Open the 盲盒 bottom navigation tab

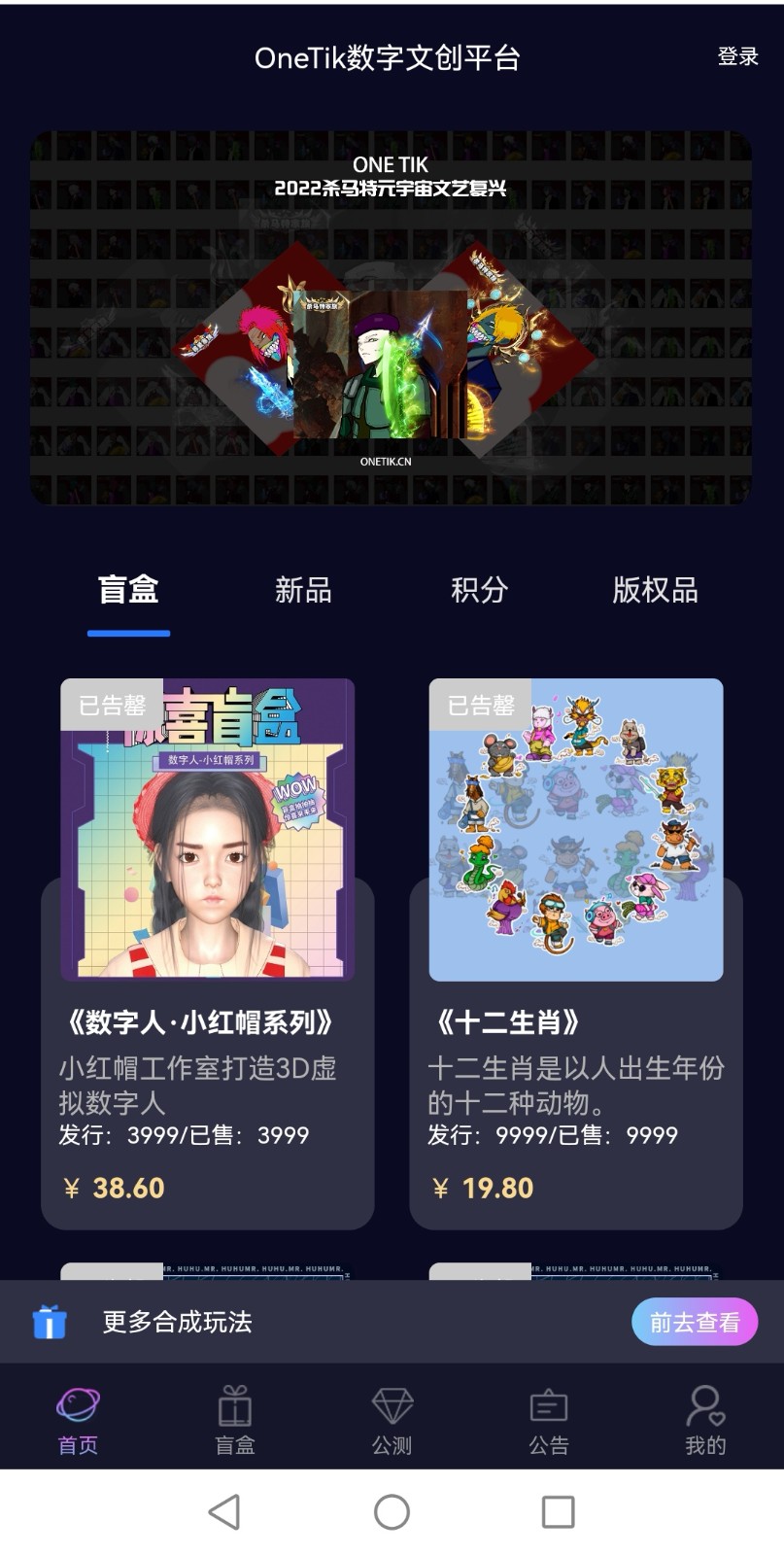point(234,1420)
